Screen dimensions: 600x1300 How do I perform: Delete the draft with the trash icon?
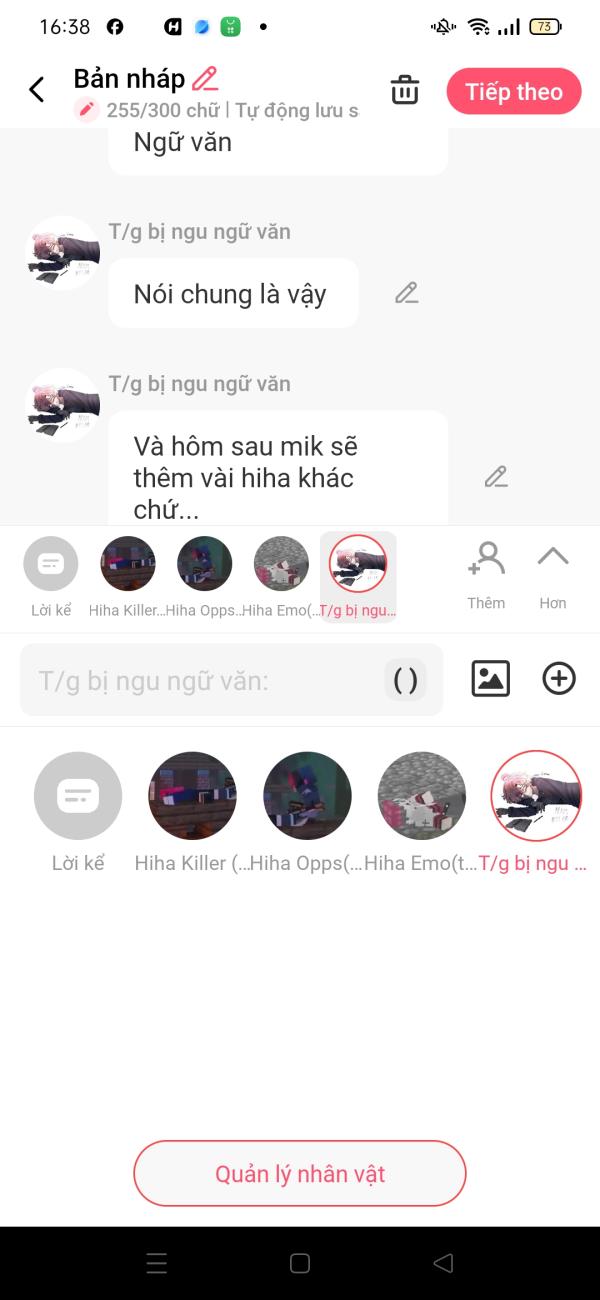[x=405, y=90]
